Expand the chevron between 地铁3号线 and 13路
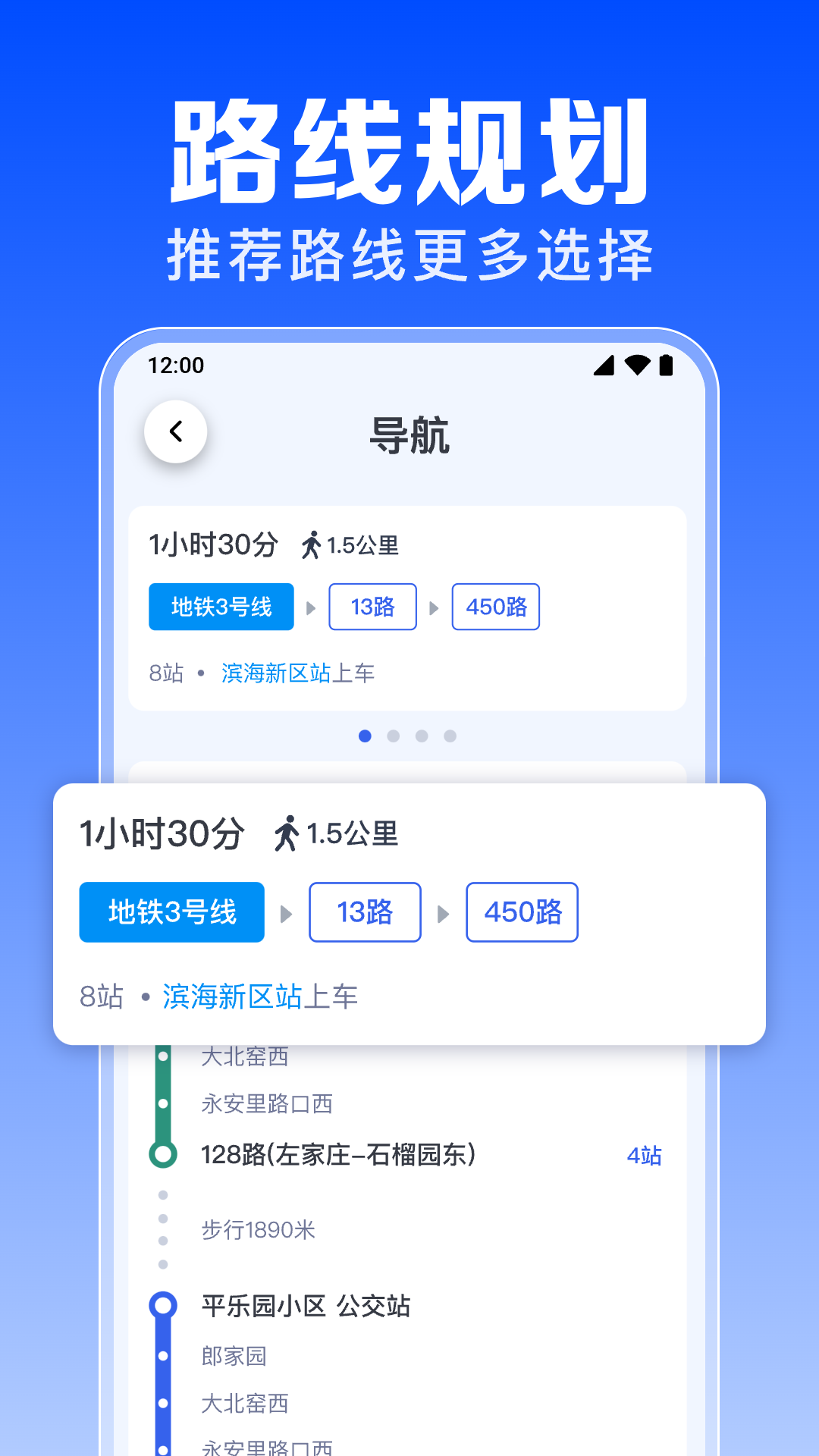The image size is (819, 1456). pos(310,607)
